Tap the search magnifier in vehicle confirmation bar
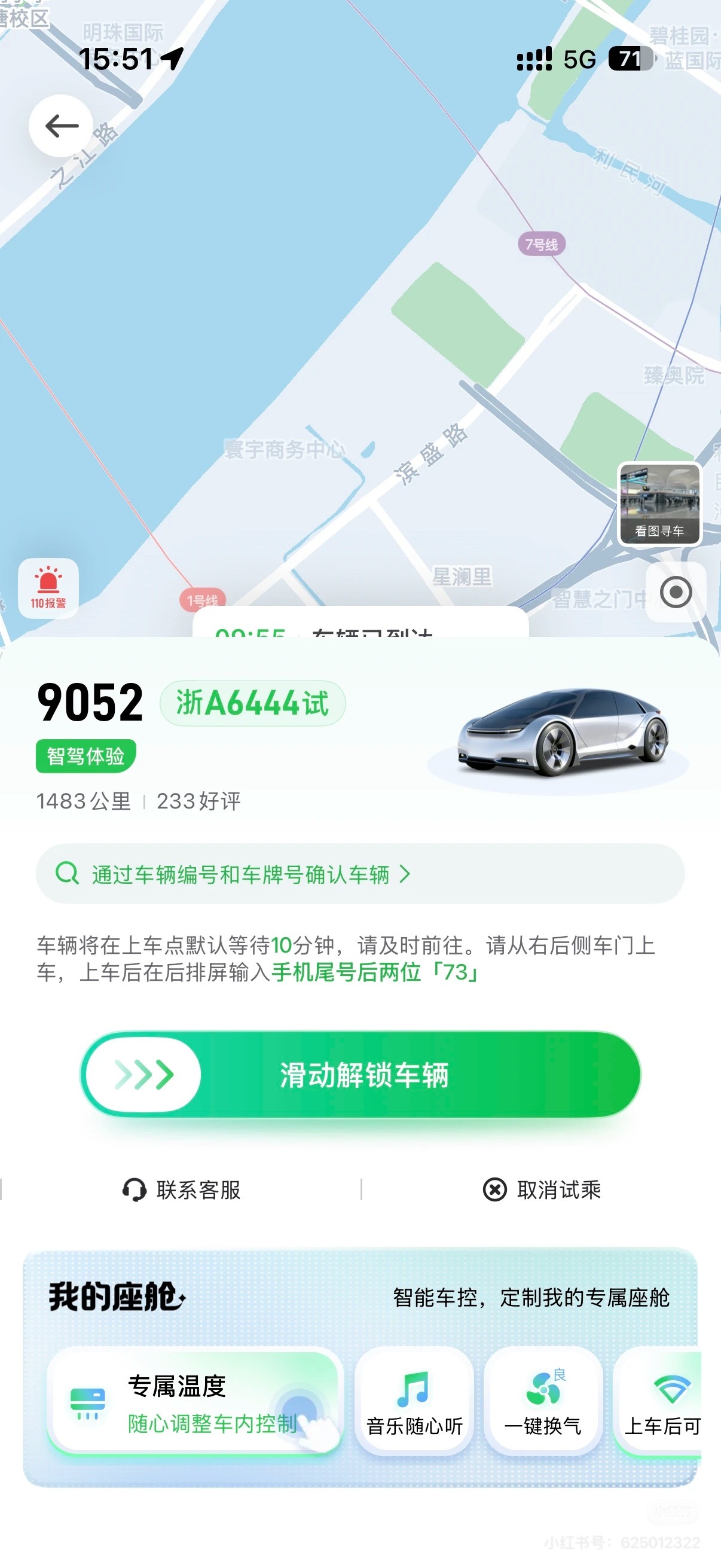 point(66,874)
